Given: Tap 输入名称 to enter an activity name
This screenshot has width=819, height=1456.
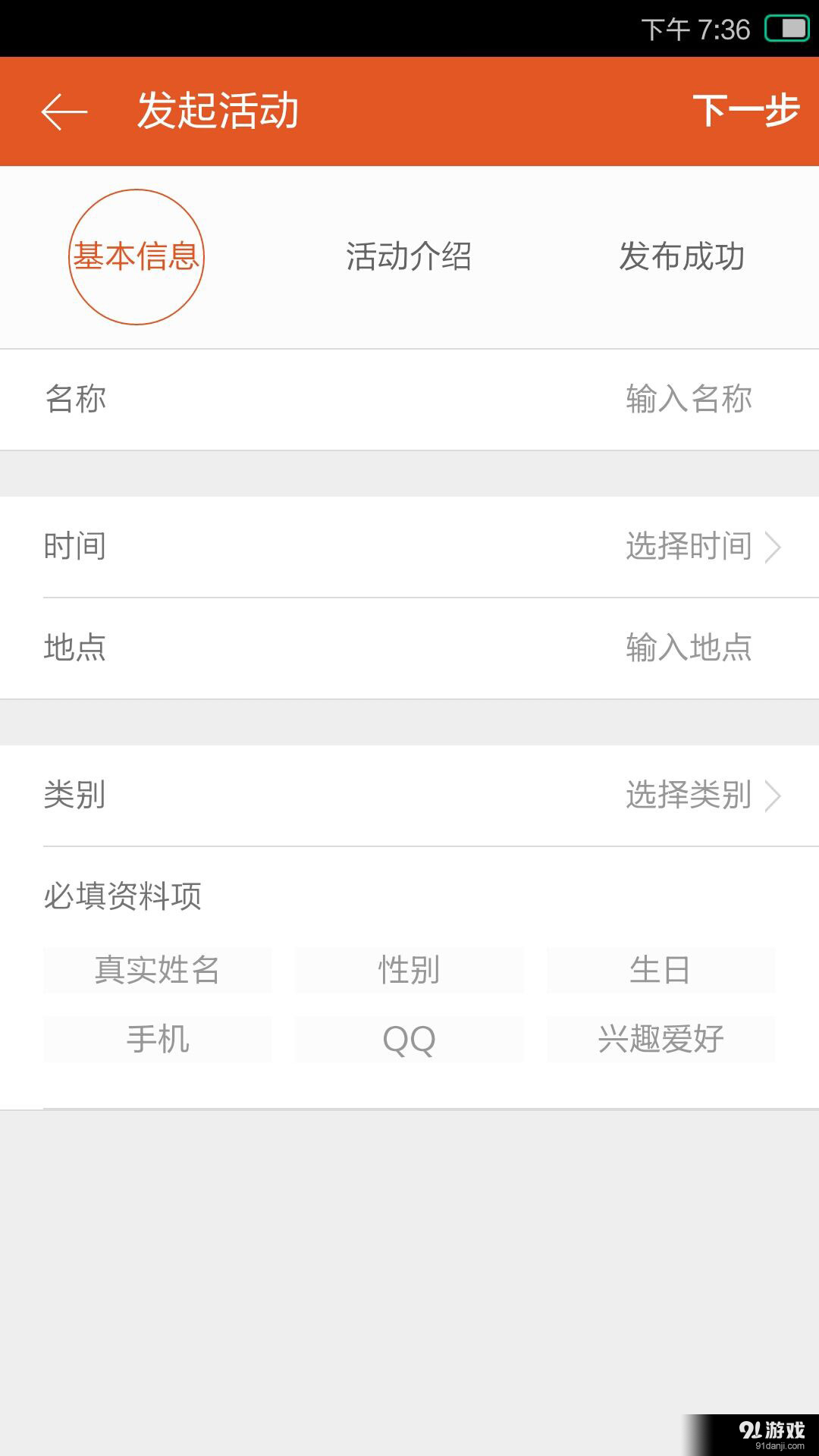Looking at the screenshot, I should [687, 400].
